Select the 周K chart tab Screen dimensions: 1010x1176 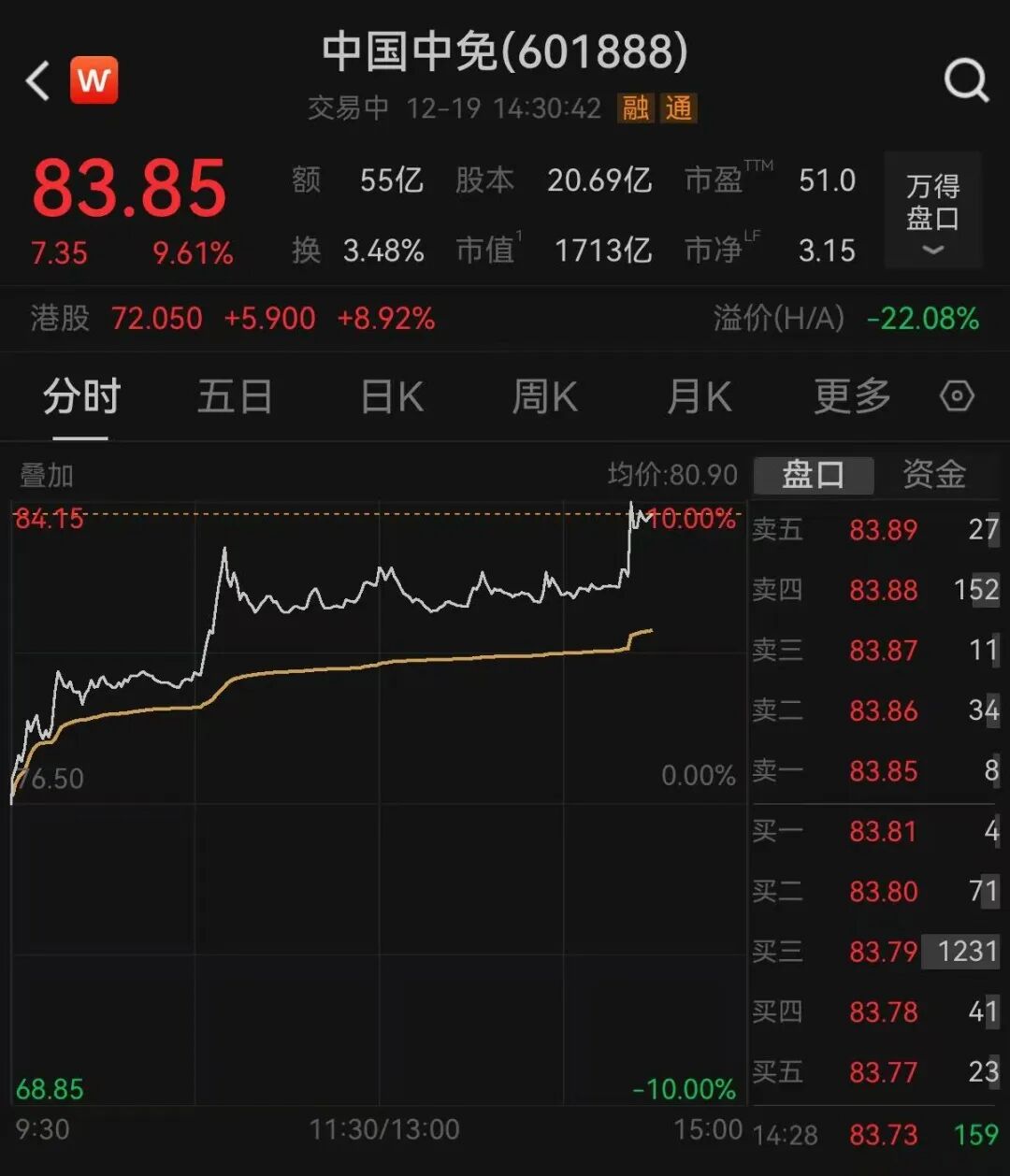tap(544, 397)
